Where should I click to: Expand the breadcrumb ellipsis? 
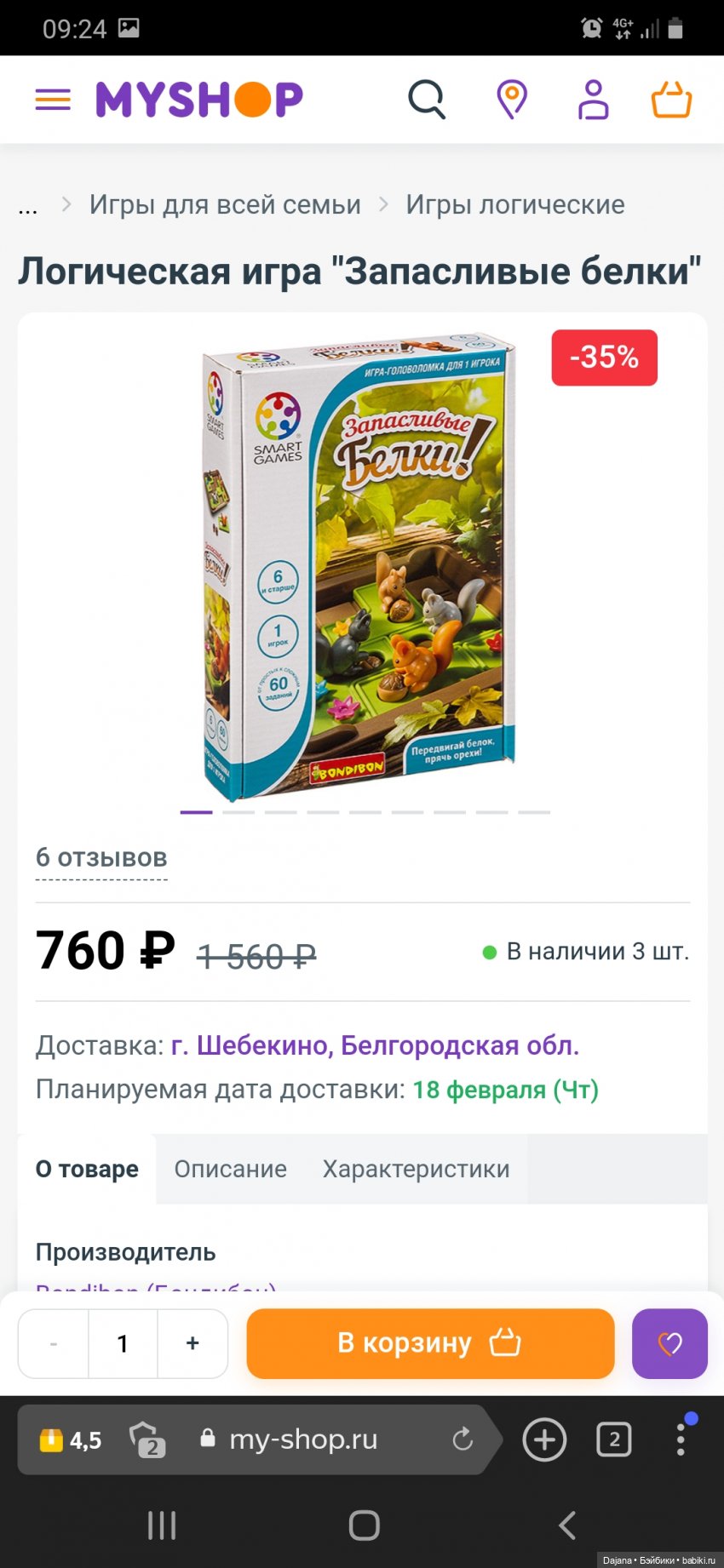point(28,206)
